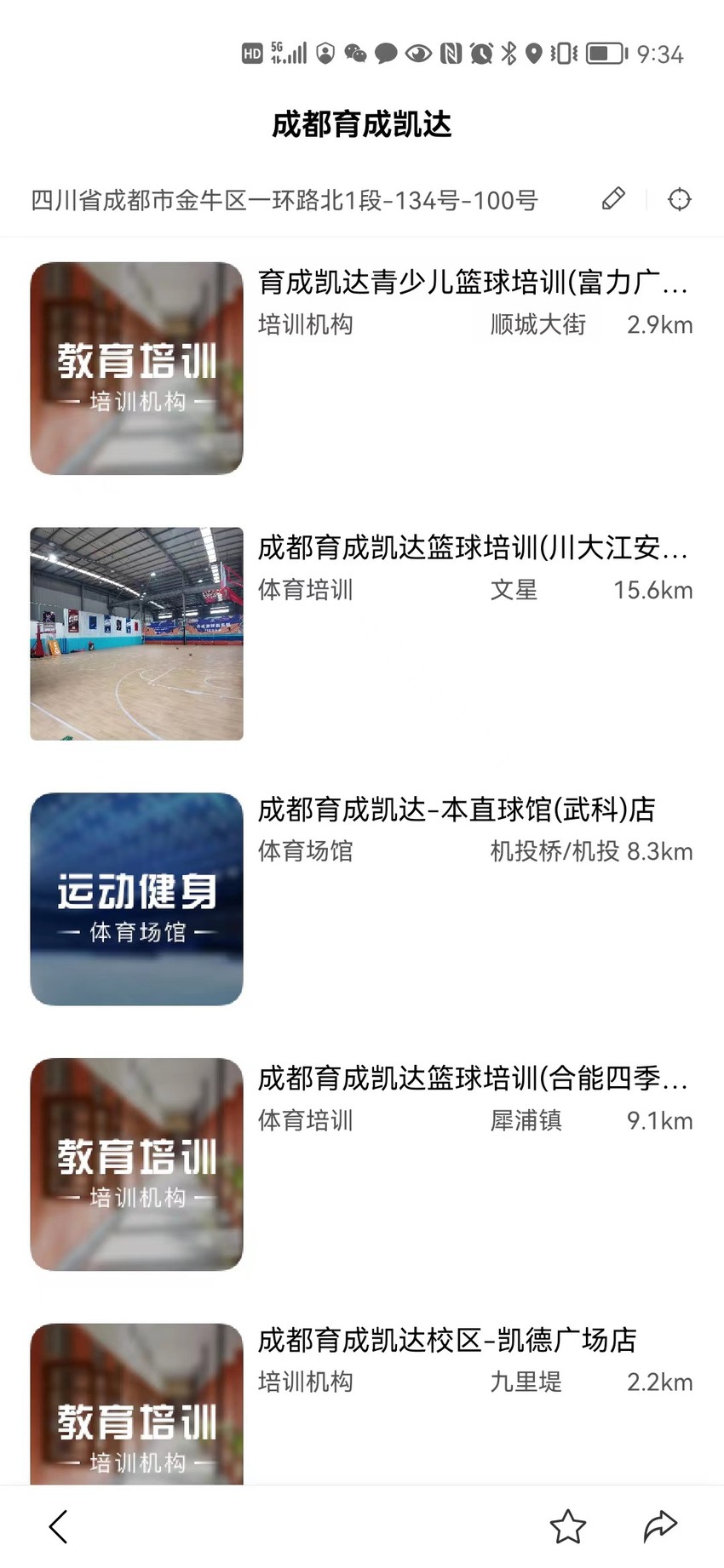Favorite this page with the star icon
This screenshot has height=1568, width=724.
(x=567, y=1527)
